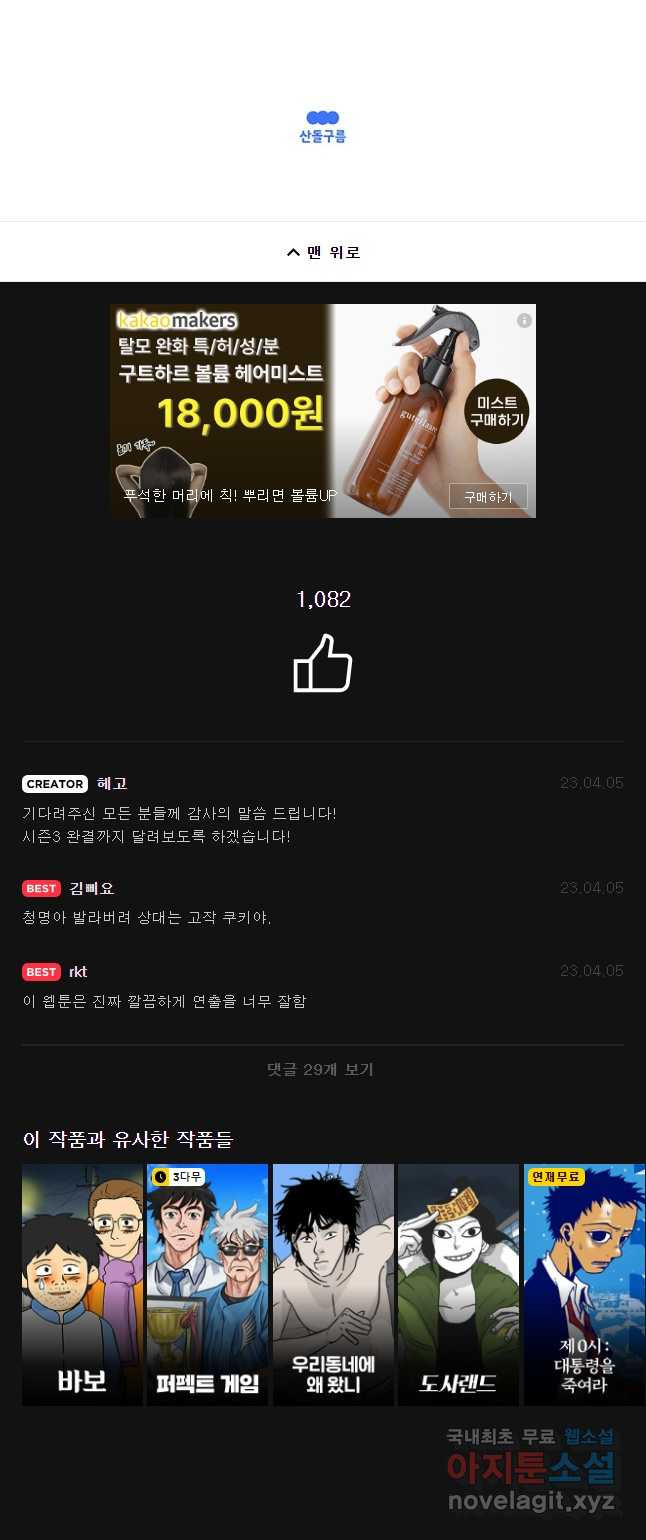
Task: Open the 바보 webtoon card
Action: pyautogui.click(x=82, y=1284)
